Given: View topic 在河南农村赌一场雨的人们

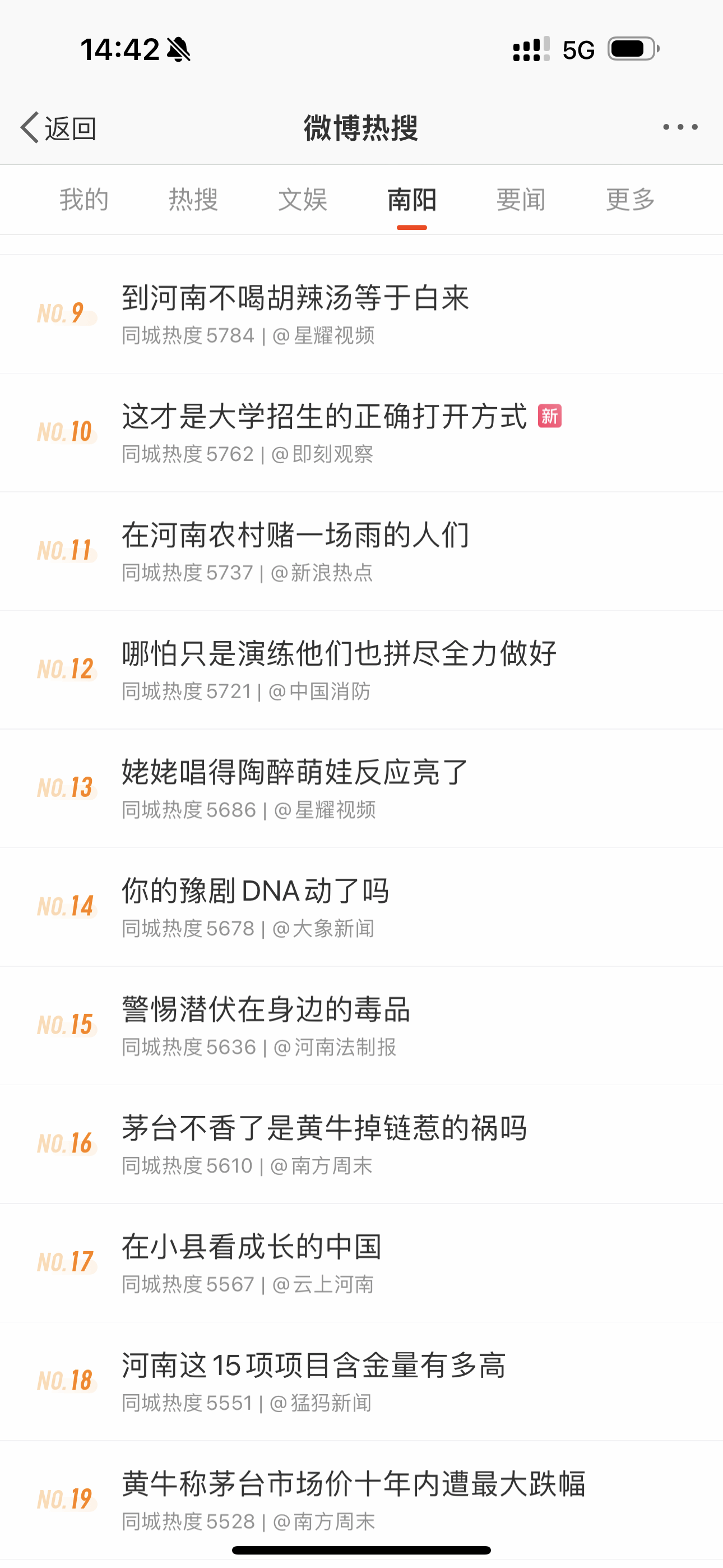Looking at the screenshot, I should (x=361, y=551).
